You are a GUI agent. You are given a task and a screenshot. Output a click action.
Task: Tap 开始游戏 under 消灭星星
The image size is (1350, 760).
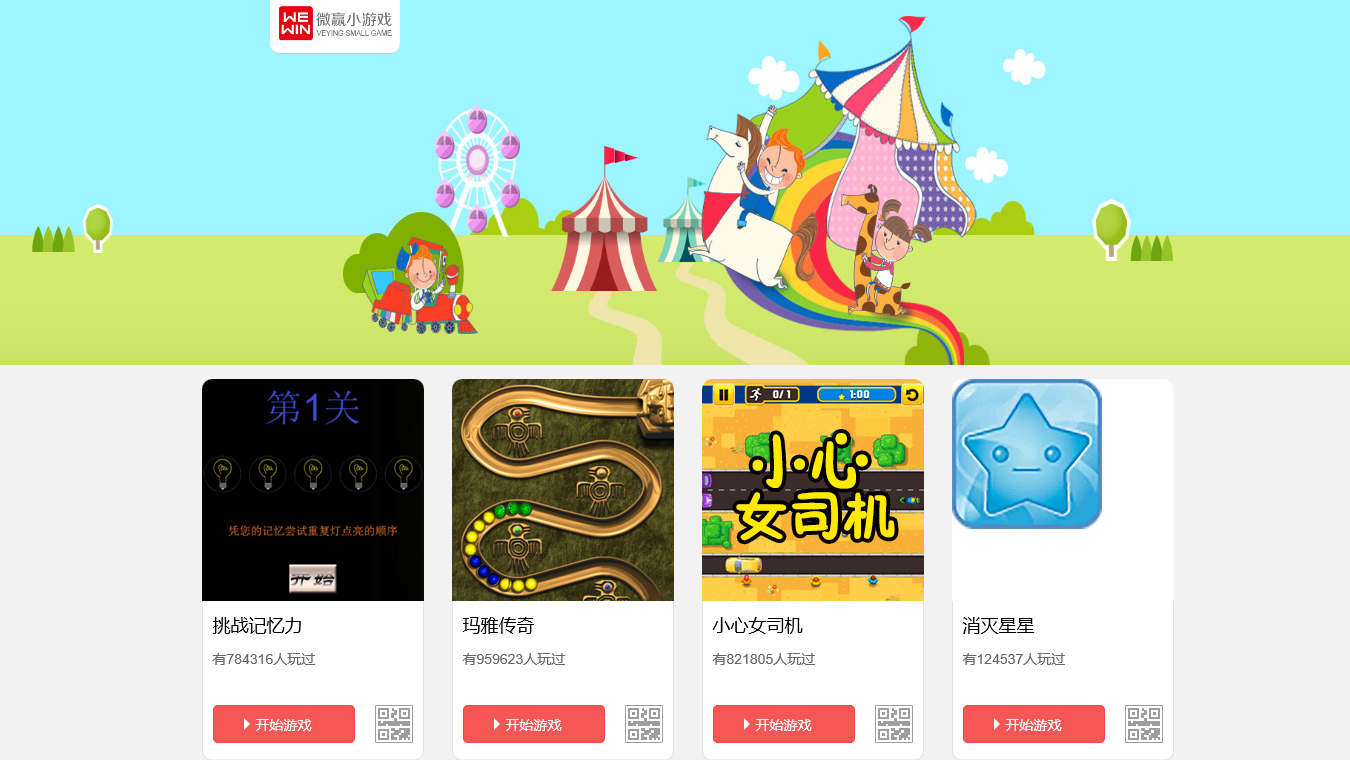click(x=1034, y=724)
